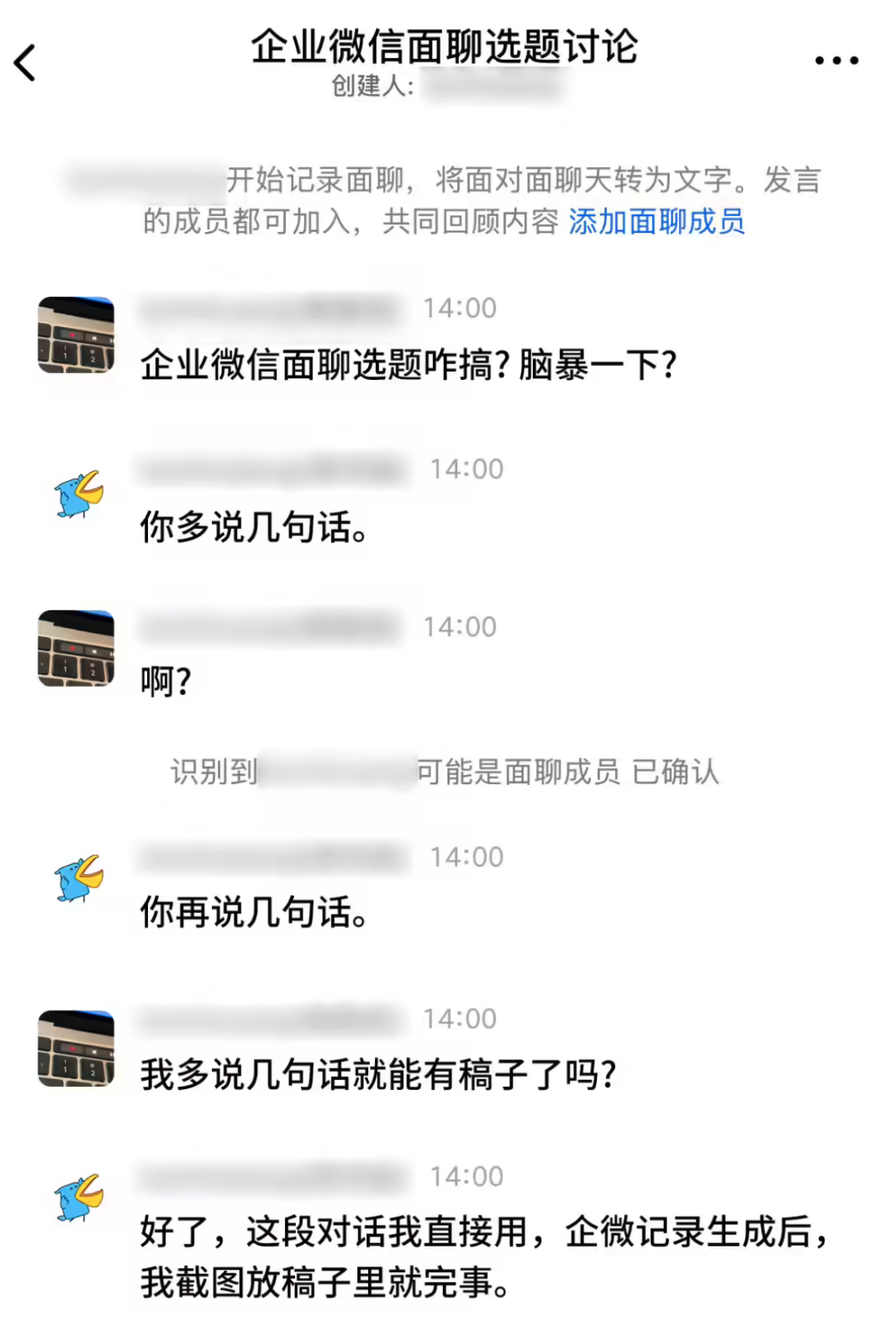
Task: Tap the keyboard avatar next to '啊？'
Action: click(x=76, y=649)
